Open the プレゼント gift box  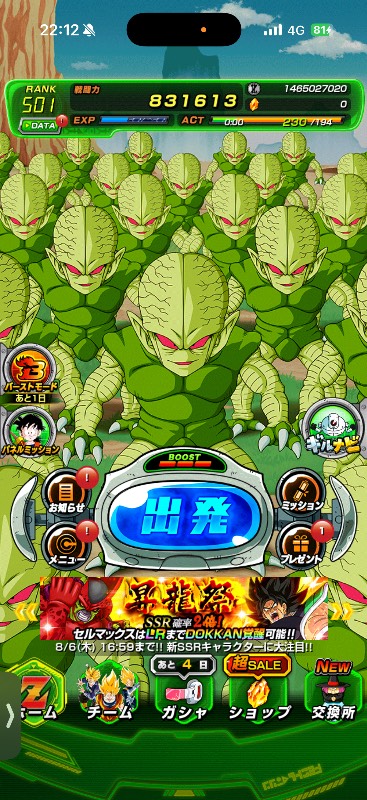click(301, 546)
